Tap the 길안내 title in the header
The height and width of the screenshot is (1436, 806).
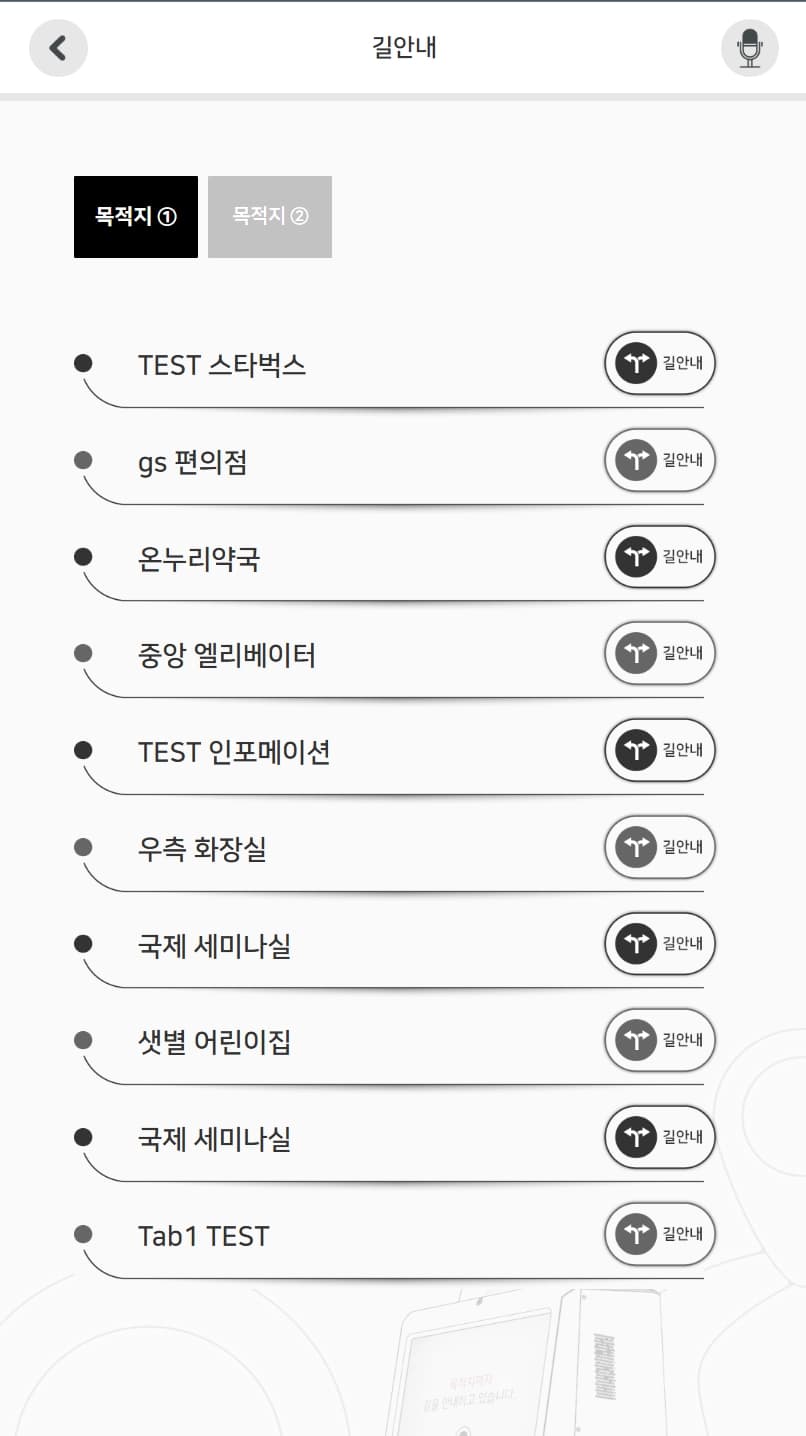[x=403, y=47]
